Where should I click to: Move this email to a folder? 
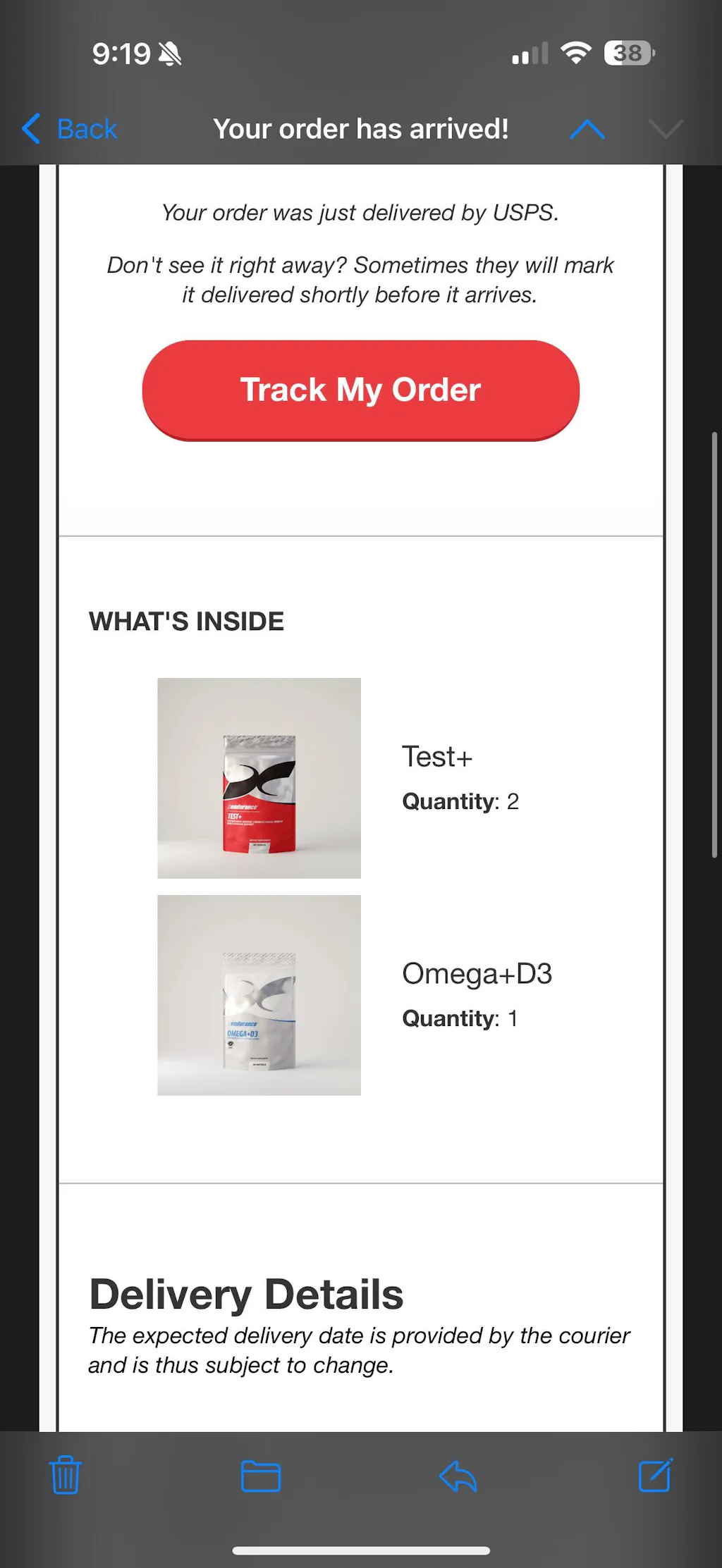coord(261,1476)
